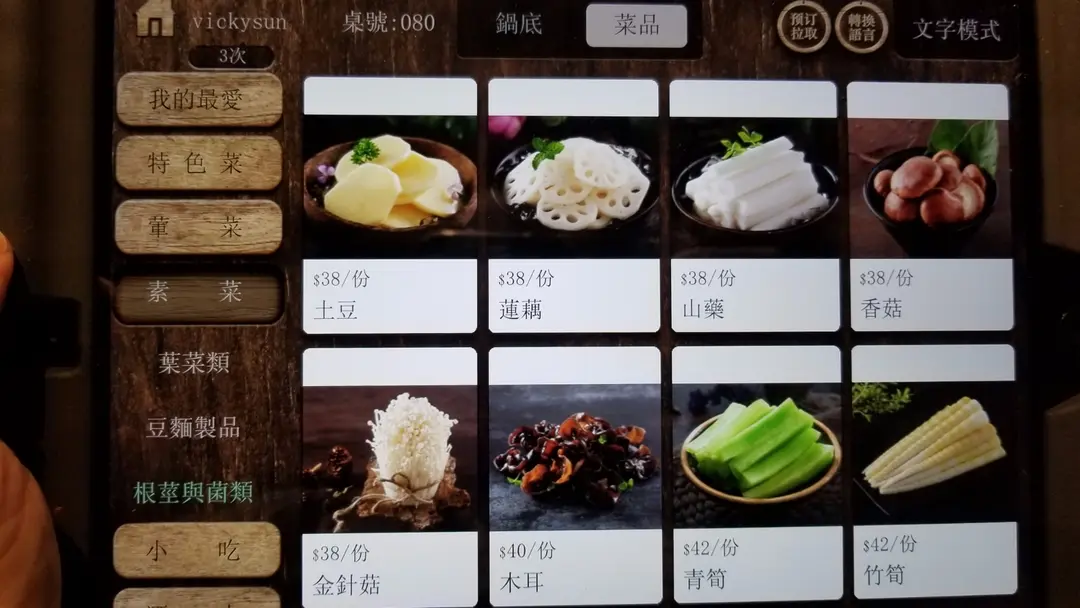Viewport: 1080px width, 608px height.
Task: Switch to the 鍋底 tab
Action: pos(519,24)
